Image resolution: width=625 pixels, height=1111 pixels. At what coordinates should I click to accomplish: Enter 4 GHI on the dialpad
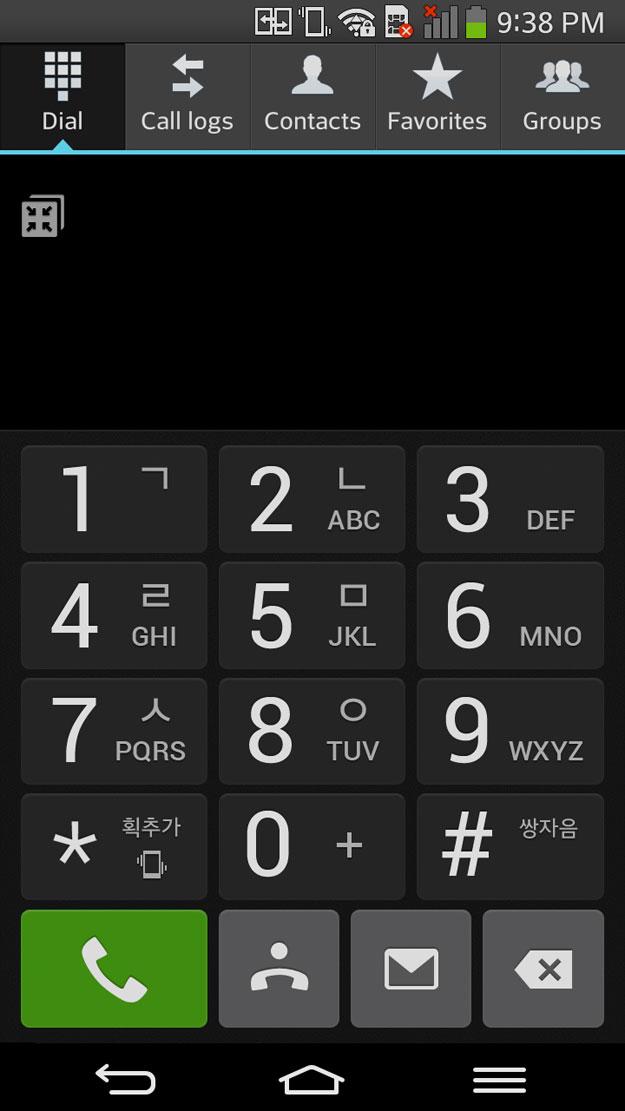click(x=114, y=615)
